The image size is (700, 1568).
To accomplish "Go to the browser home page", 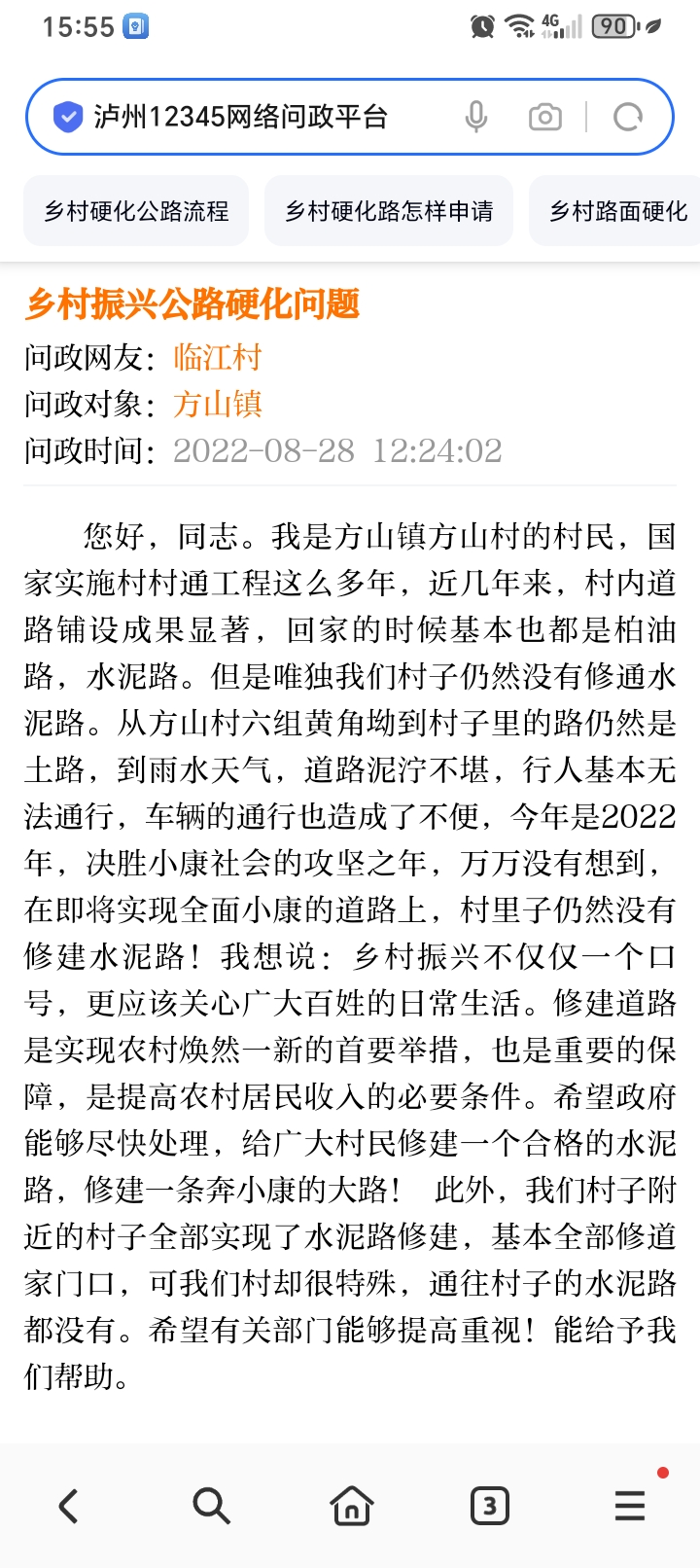I will pyautogui.click(x=351, y=1507).
